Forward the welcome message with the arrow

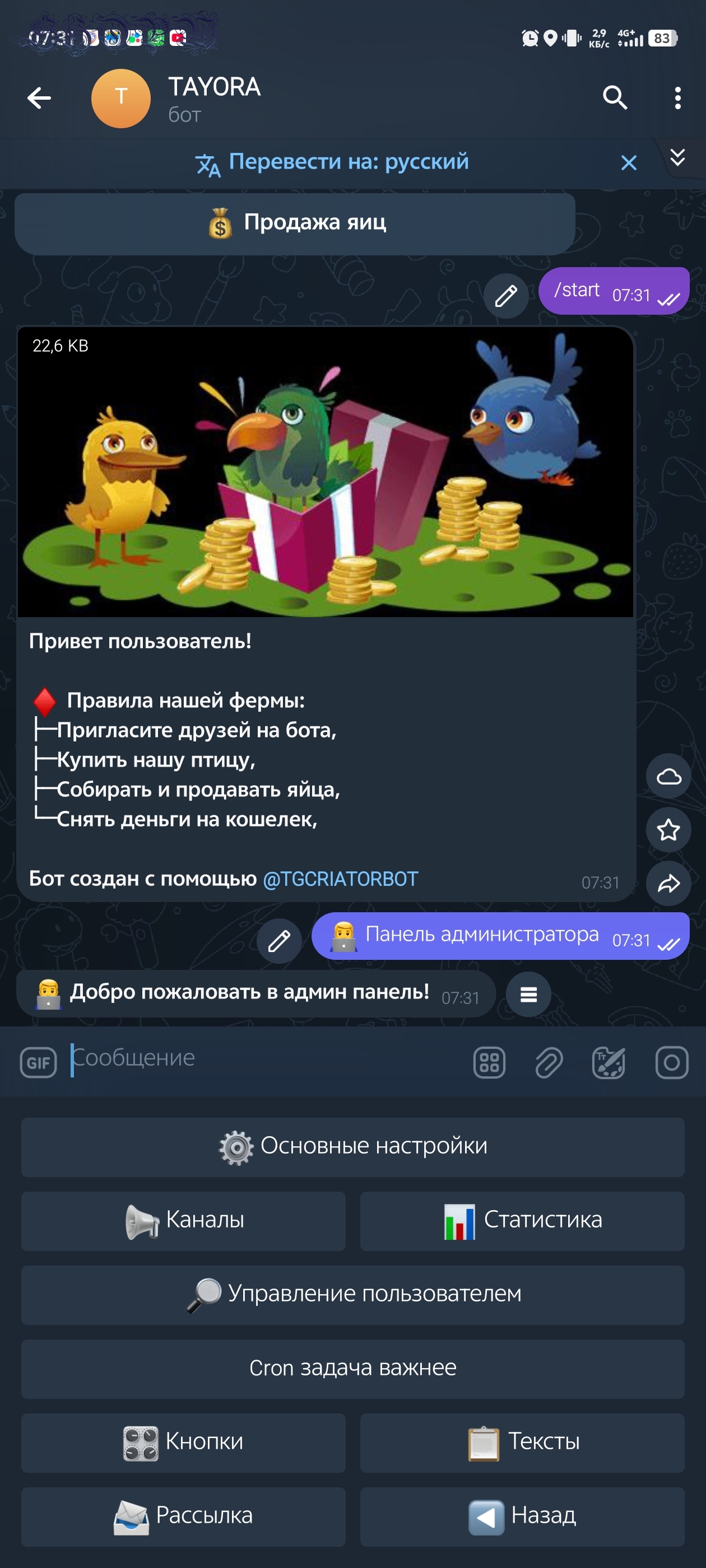click(x=668, y=883)
